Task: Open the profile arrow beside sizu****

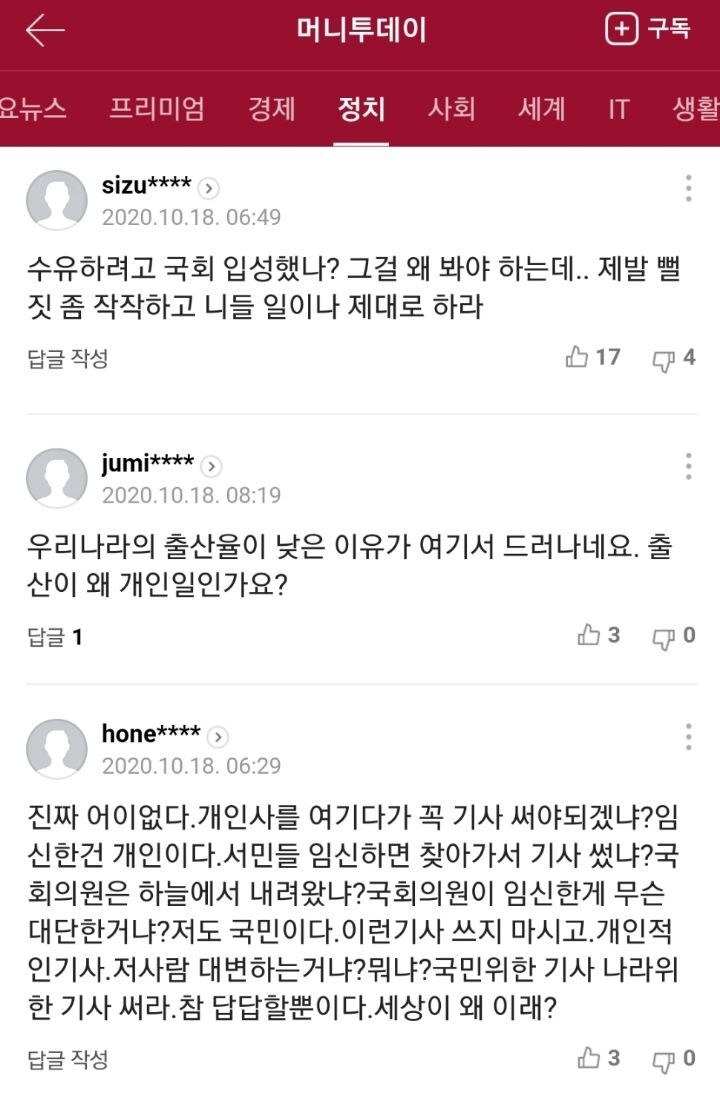Action: click(209, 188)
